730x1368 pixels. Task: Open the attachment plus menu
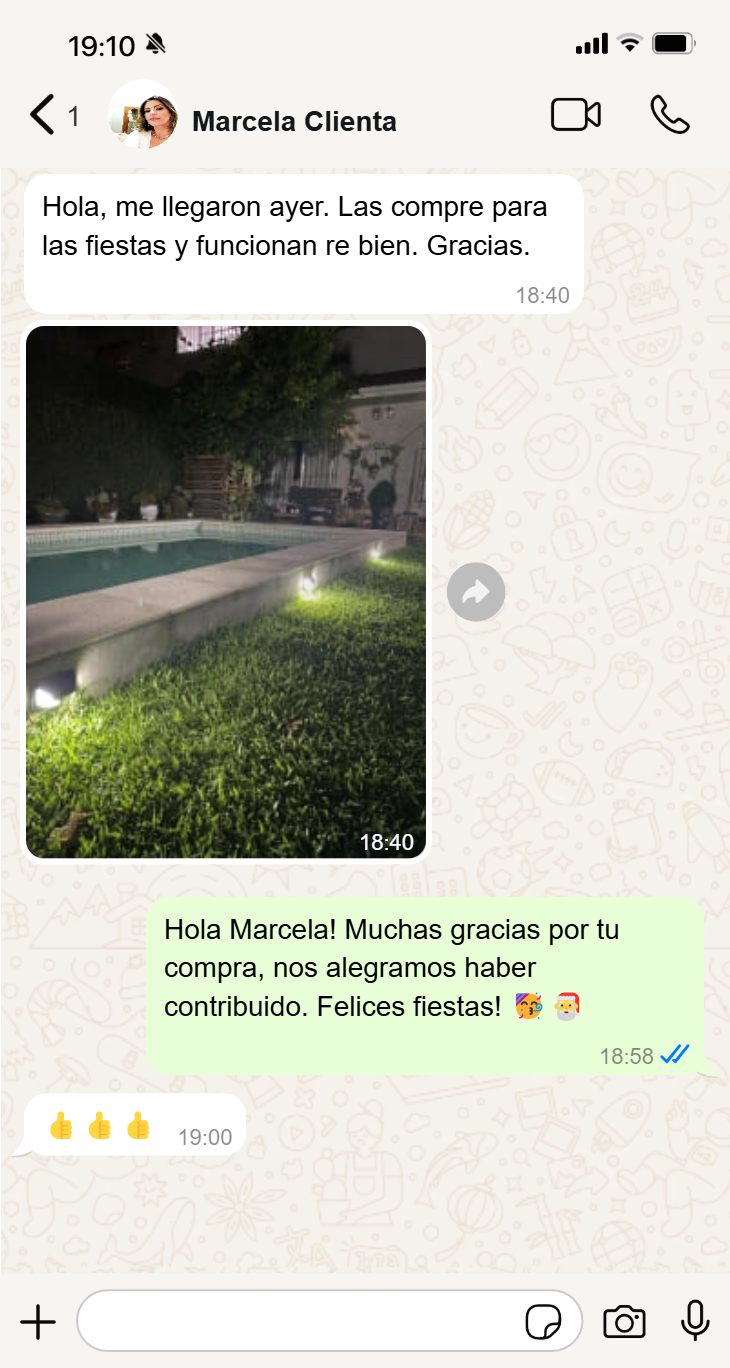38,1322
